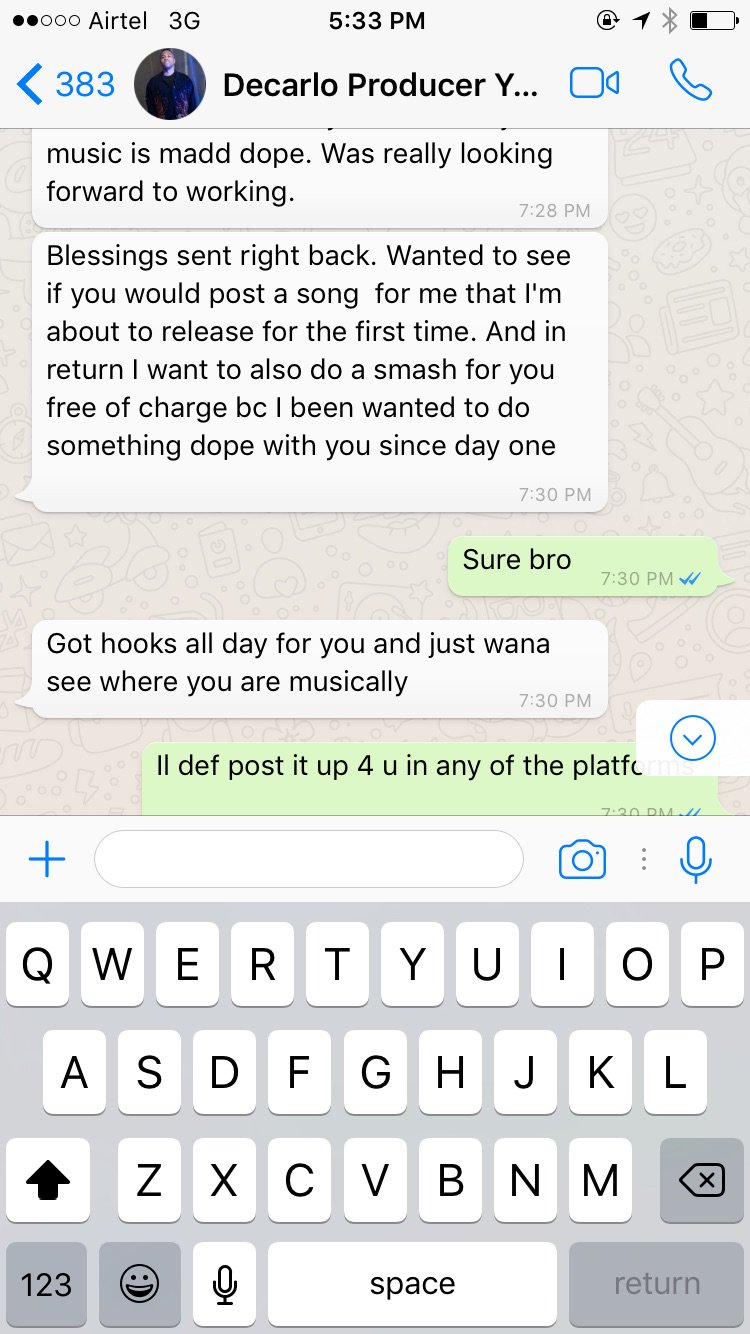Image resolution: width=750 pixels, height=1334 pixels.
Task: Start keyboard dictation
Action: 224,1284
